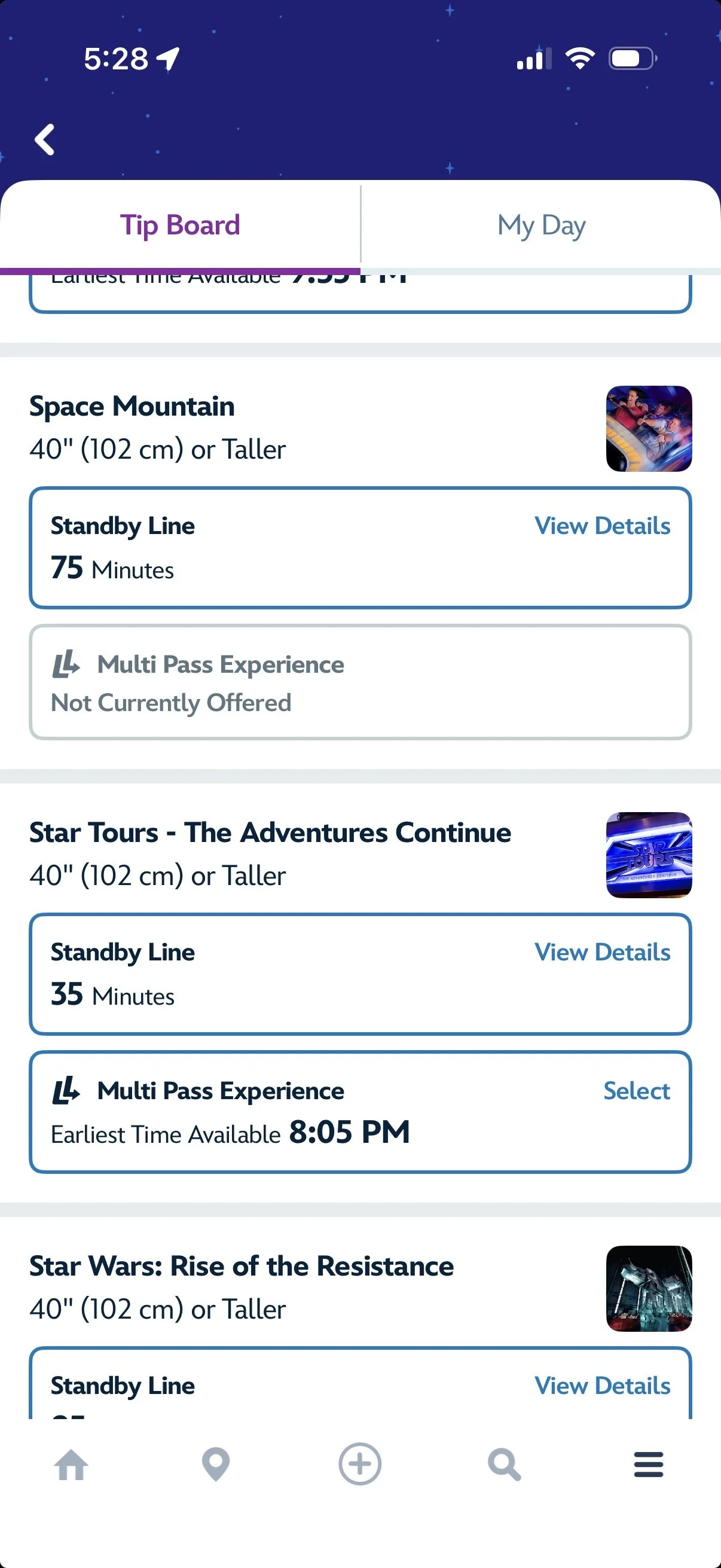Open search from bottom bar

click(504, 1465)
